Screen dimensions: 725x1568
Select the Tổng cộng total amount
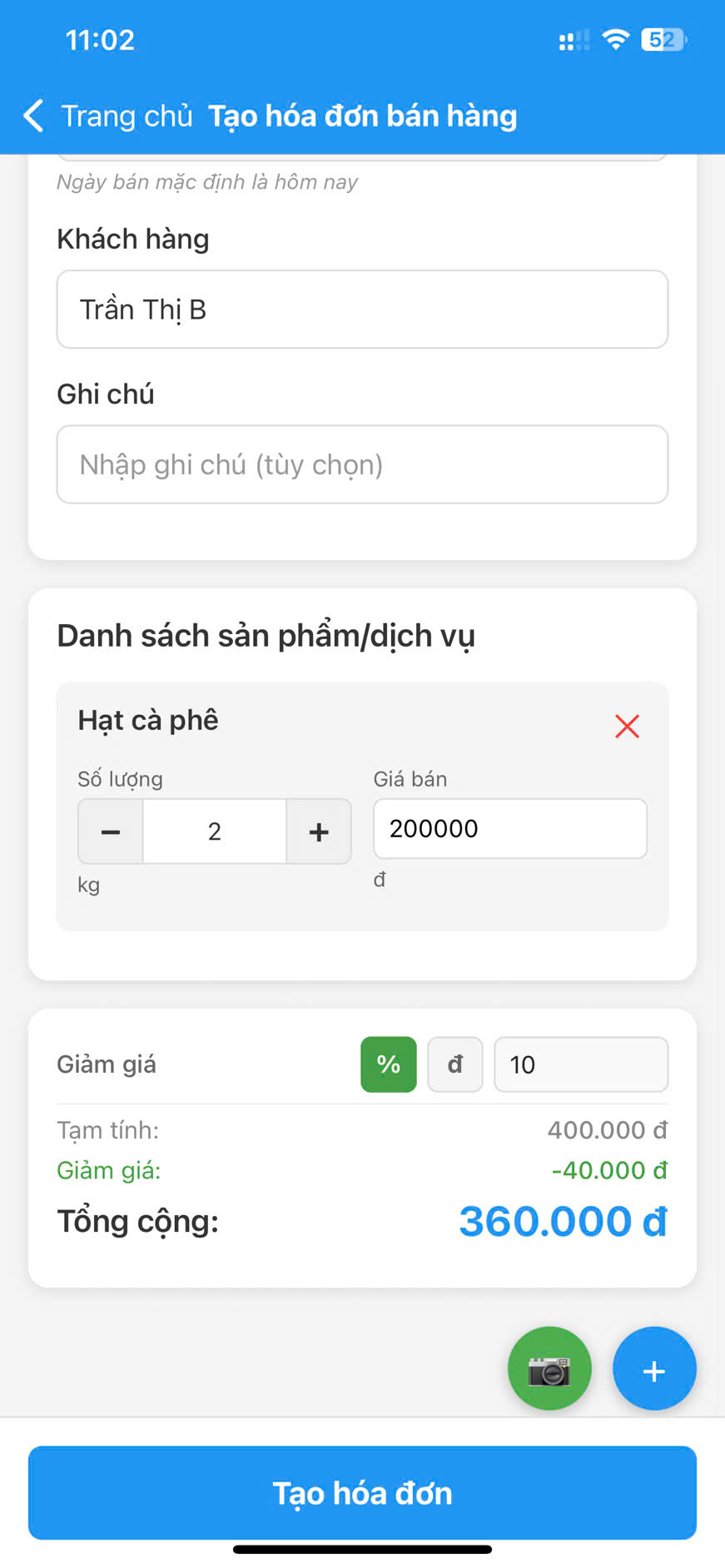point(562,1221)
